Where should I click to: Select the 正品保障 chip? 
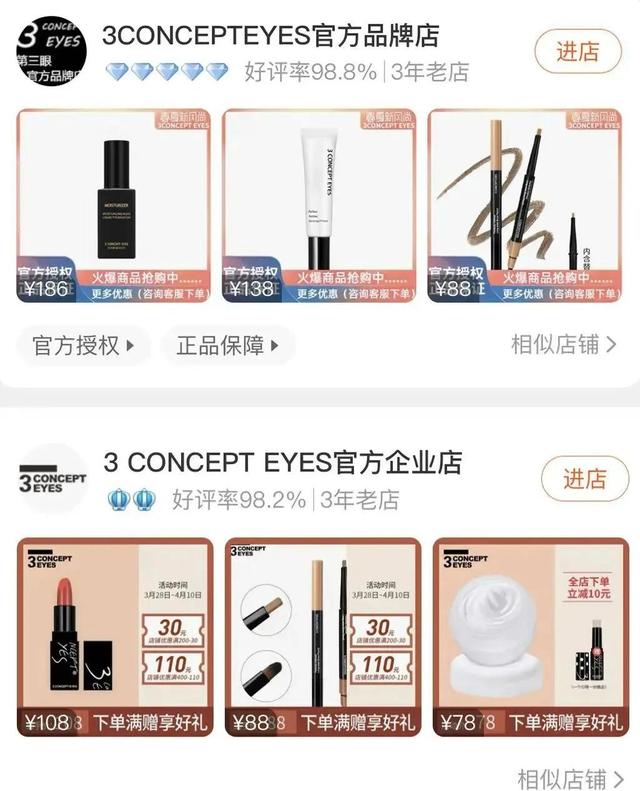tap(227, 346)
